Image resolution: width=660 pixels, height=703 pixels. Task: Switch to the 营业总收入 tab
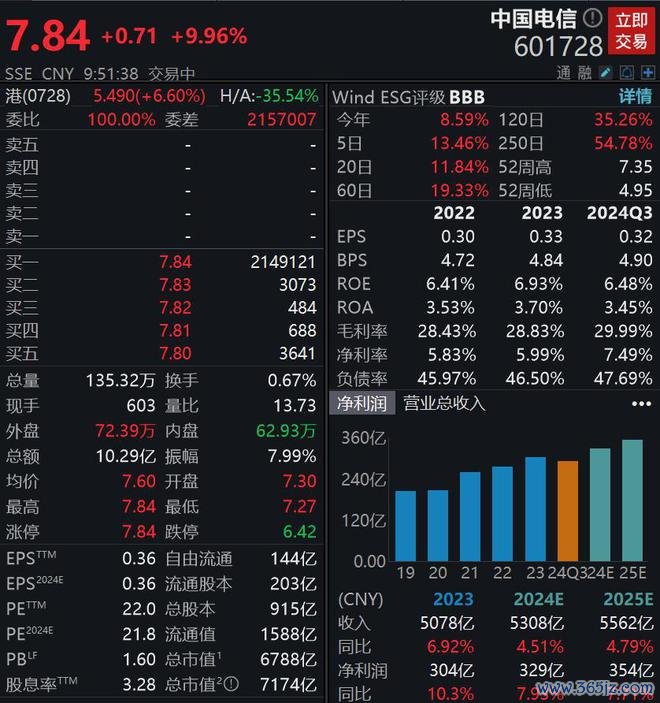[x=444, y=403]
